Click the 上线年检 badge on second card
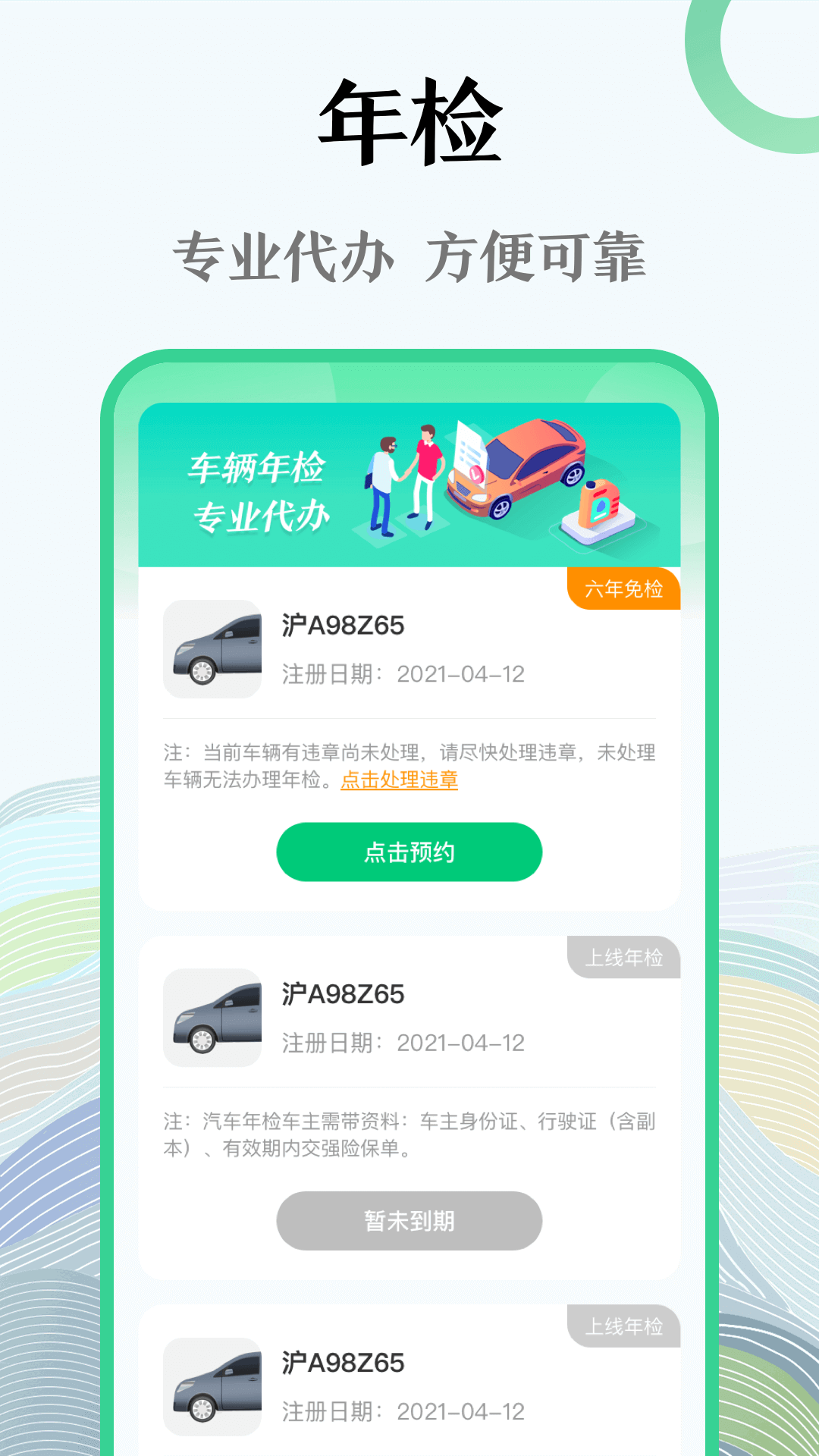Screen dimensions: 819x1456 pyautogui.click(x=625, y=957)
